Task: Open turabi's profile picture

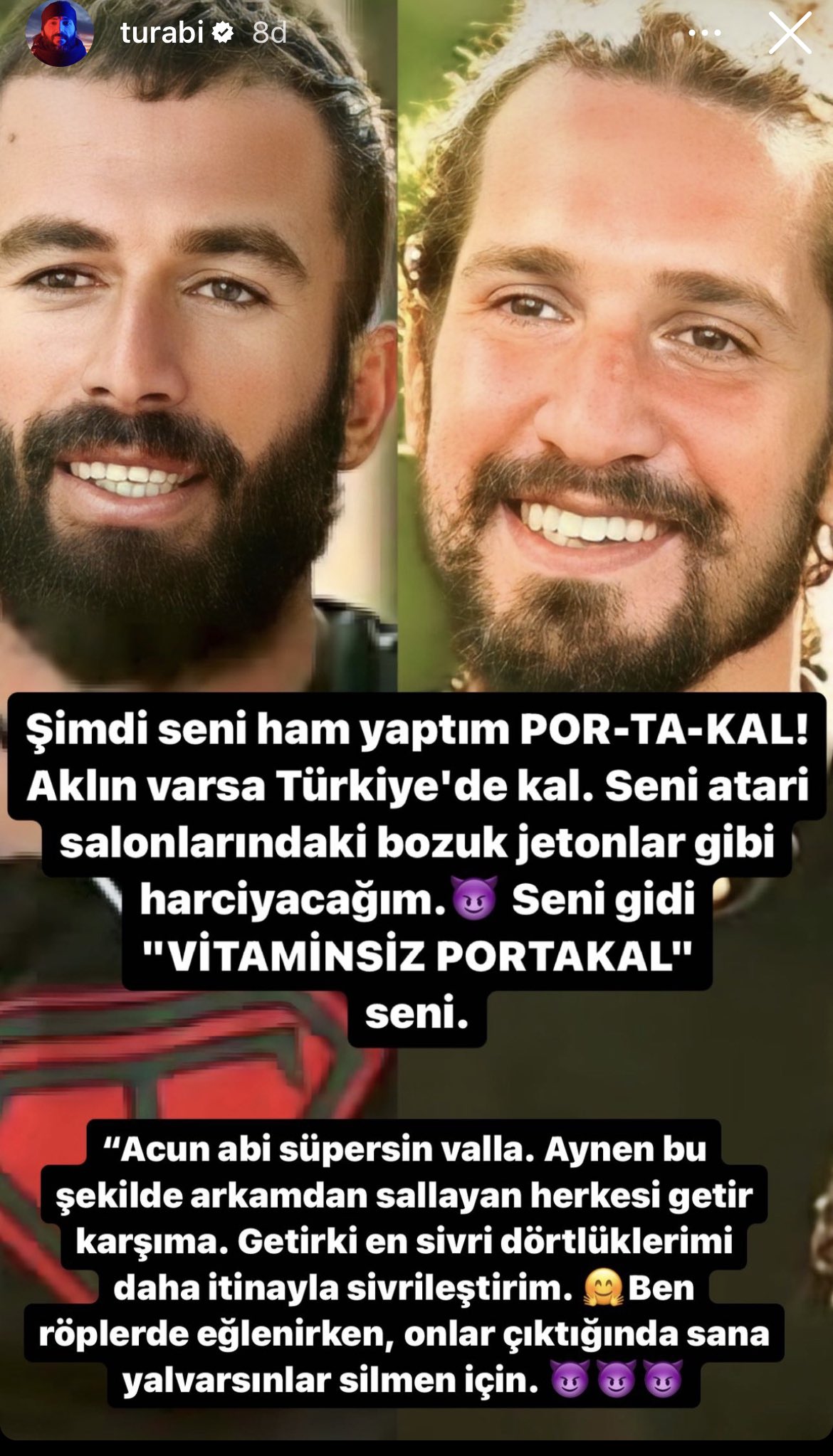Action: coord(59,33)
